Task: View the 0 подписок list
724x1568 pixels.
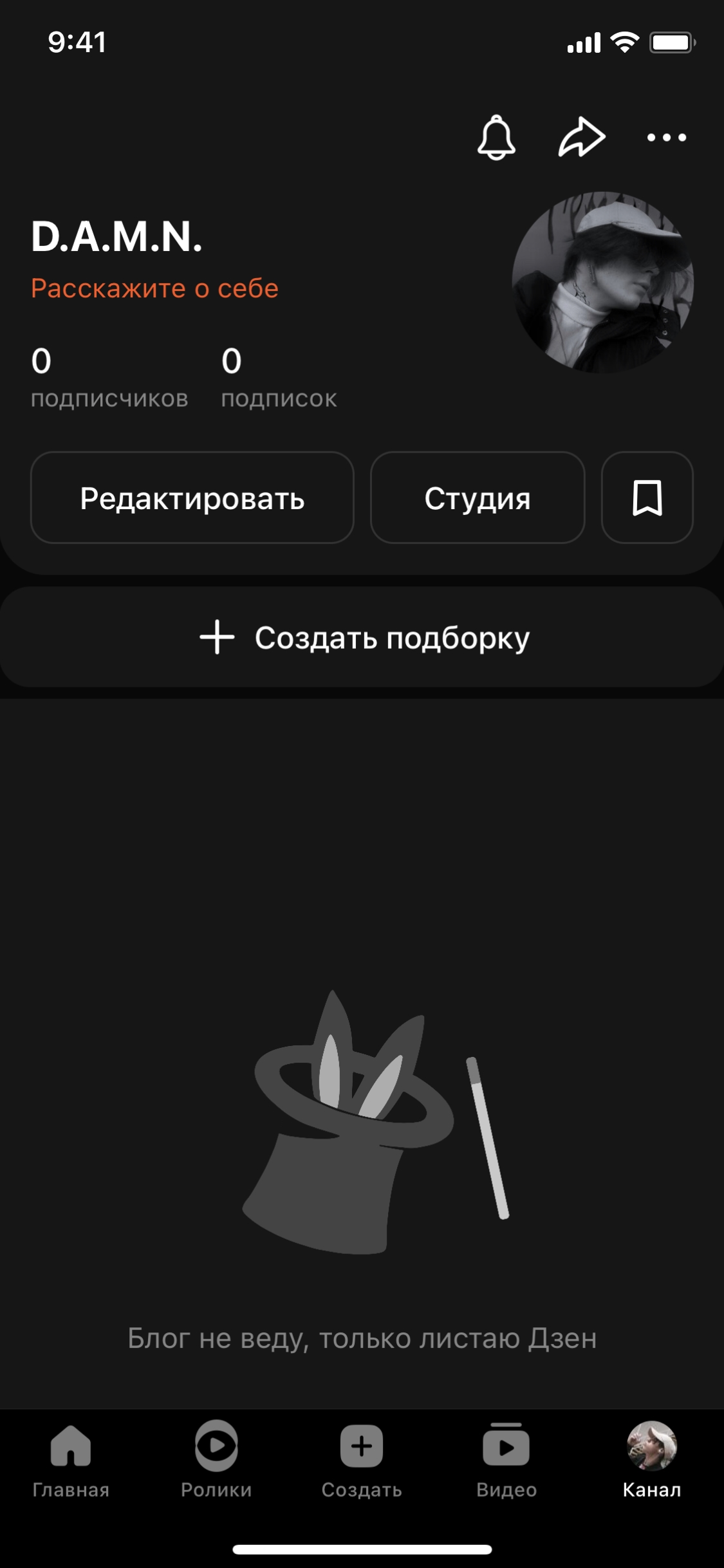Action: 279,378
